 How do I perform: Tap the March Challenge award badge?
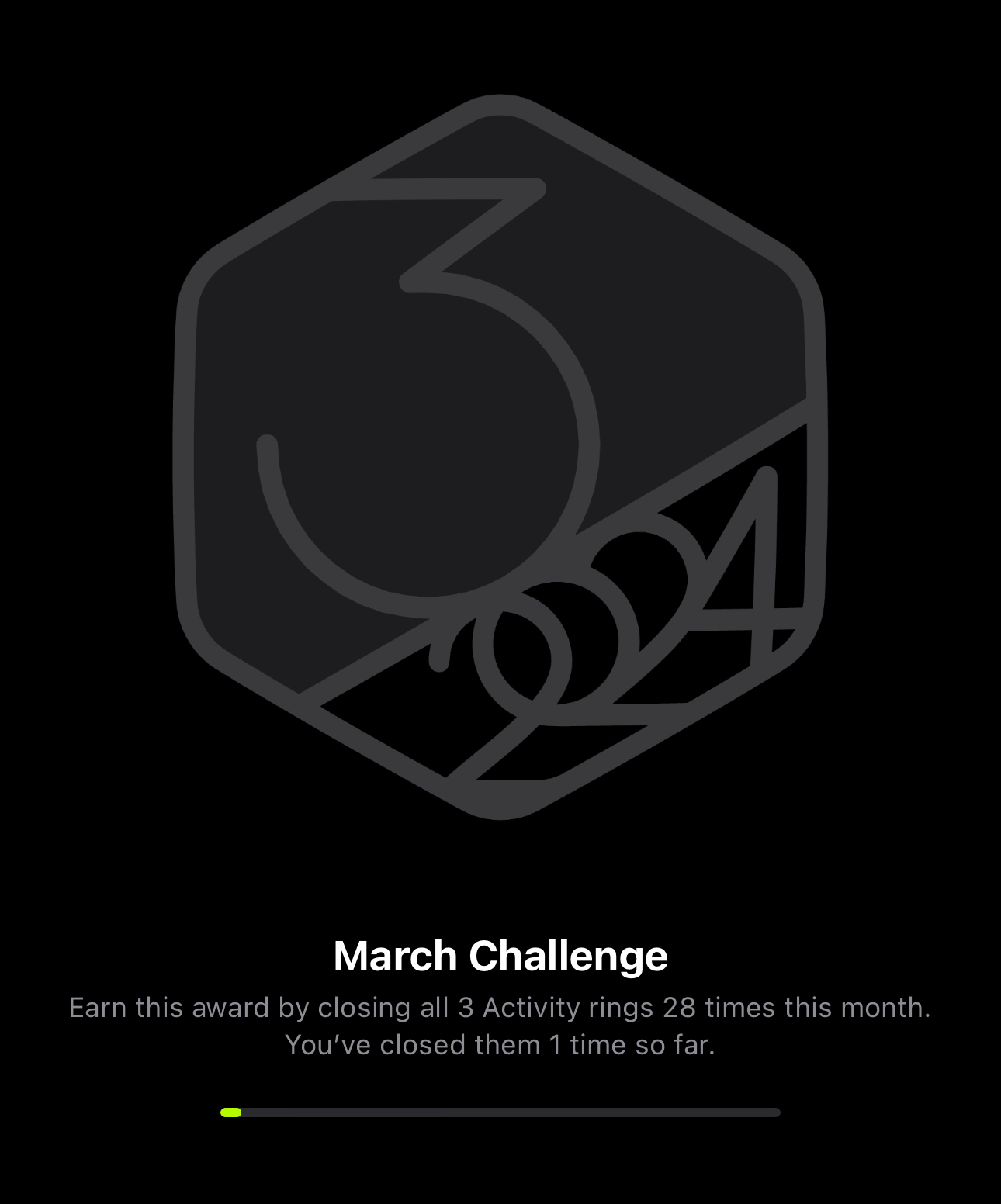pyautogui.click(x=500, y=458)
